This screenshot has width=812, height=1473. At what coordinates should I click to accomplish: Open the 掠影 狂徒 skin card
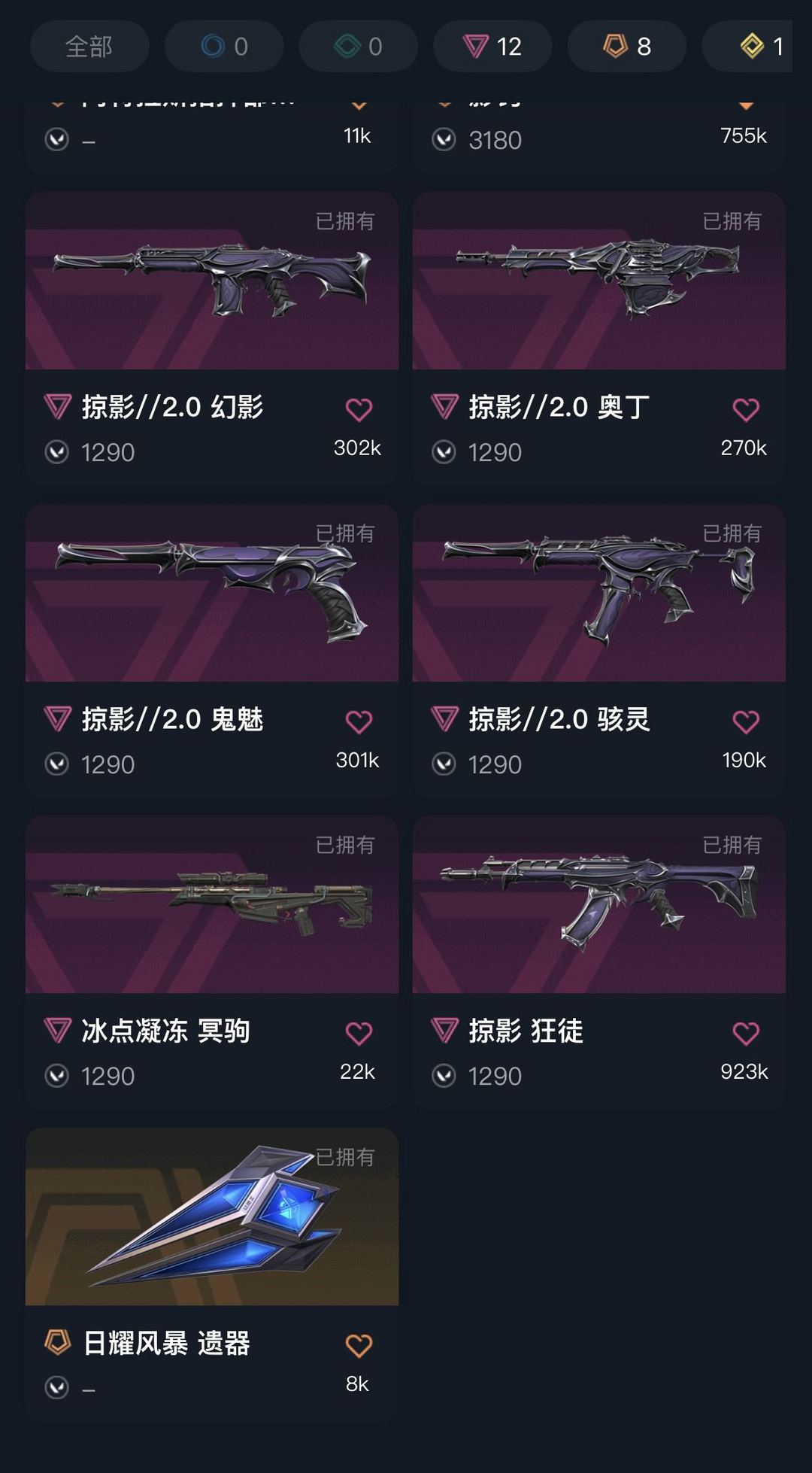599,962
